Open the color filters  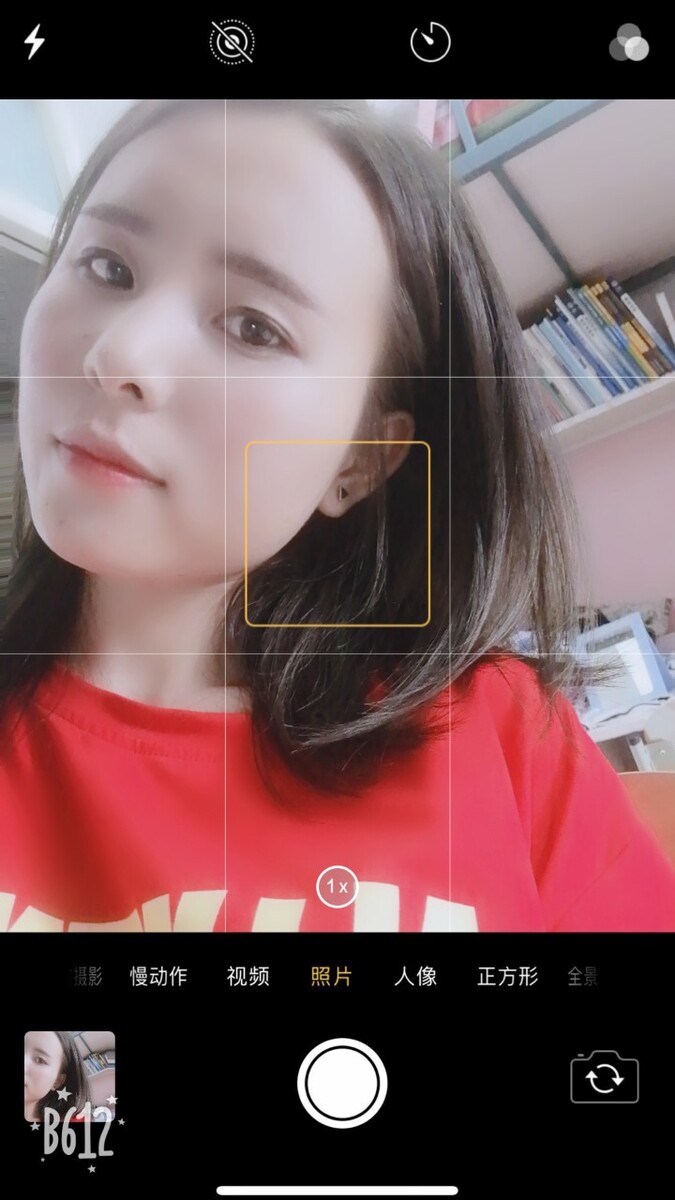click(629, 43)
